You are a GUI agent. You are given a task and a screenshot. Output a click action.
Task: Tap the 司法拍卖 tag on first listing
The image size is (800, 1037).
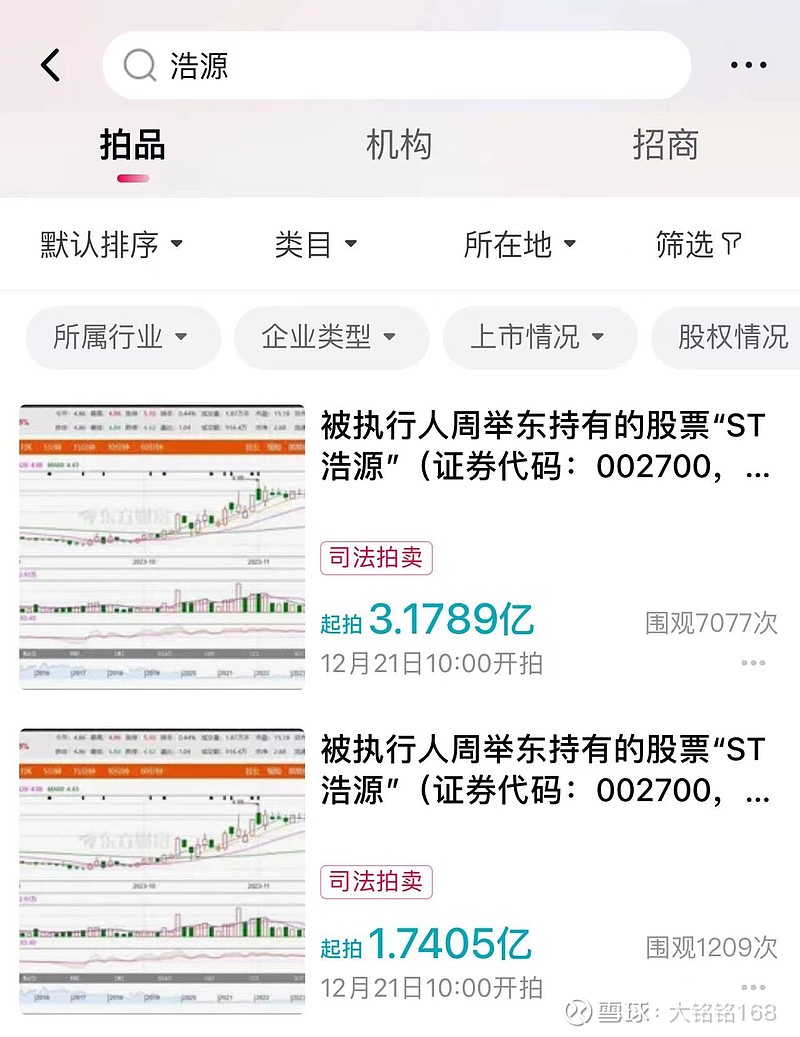pos(375,558)
